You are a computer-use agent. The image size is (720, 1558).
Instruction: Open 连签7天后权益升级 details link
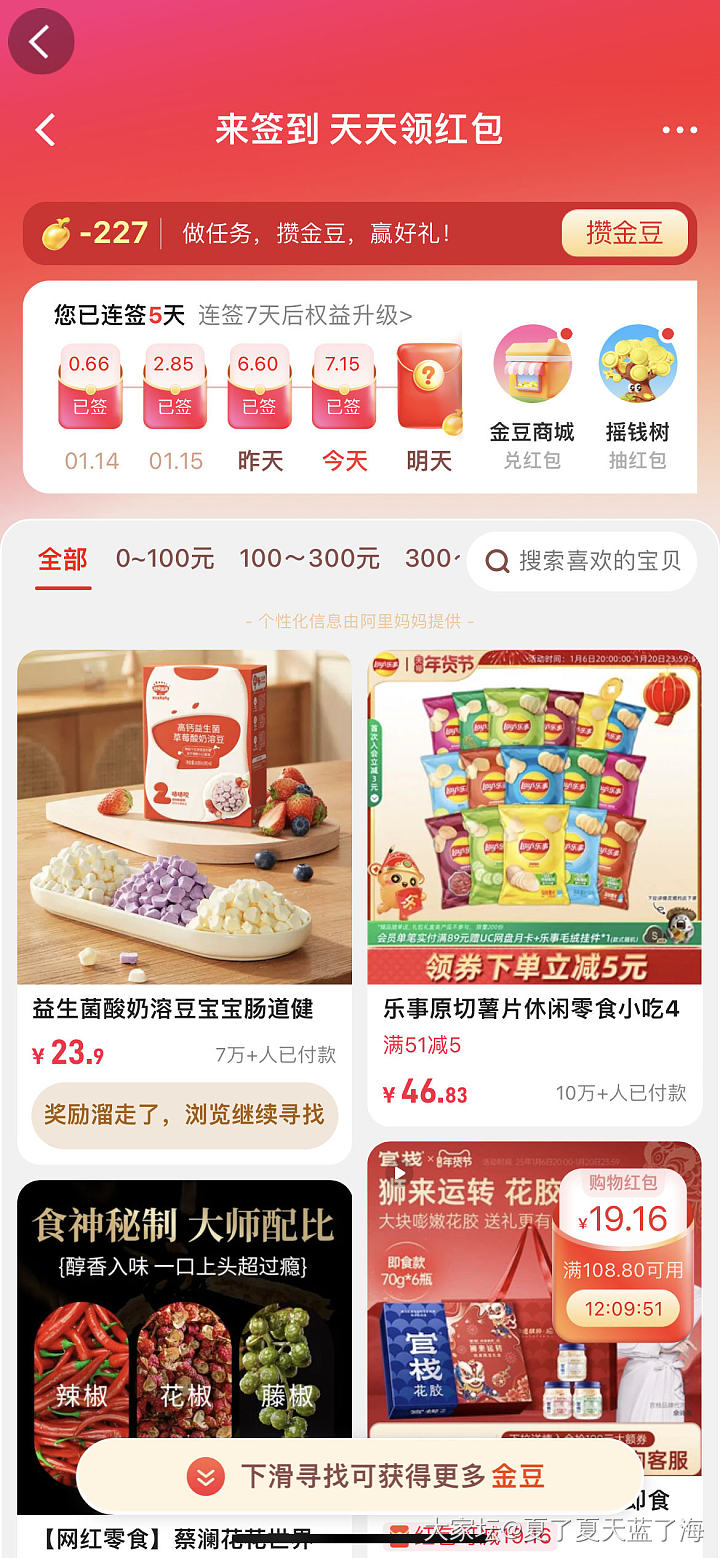pos(305,316)
